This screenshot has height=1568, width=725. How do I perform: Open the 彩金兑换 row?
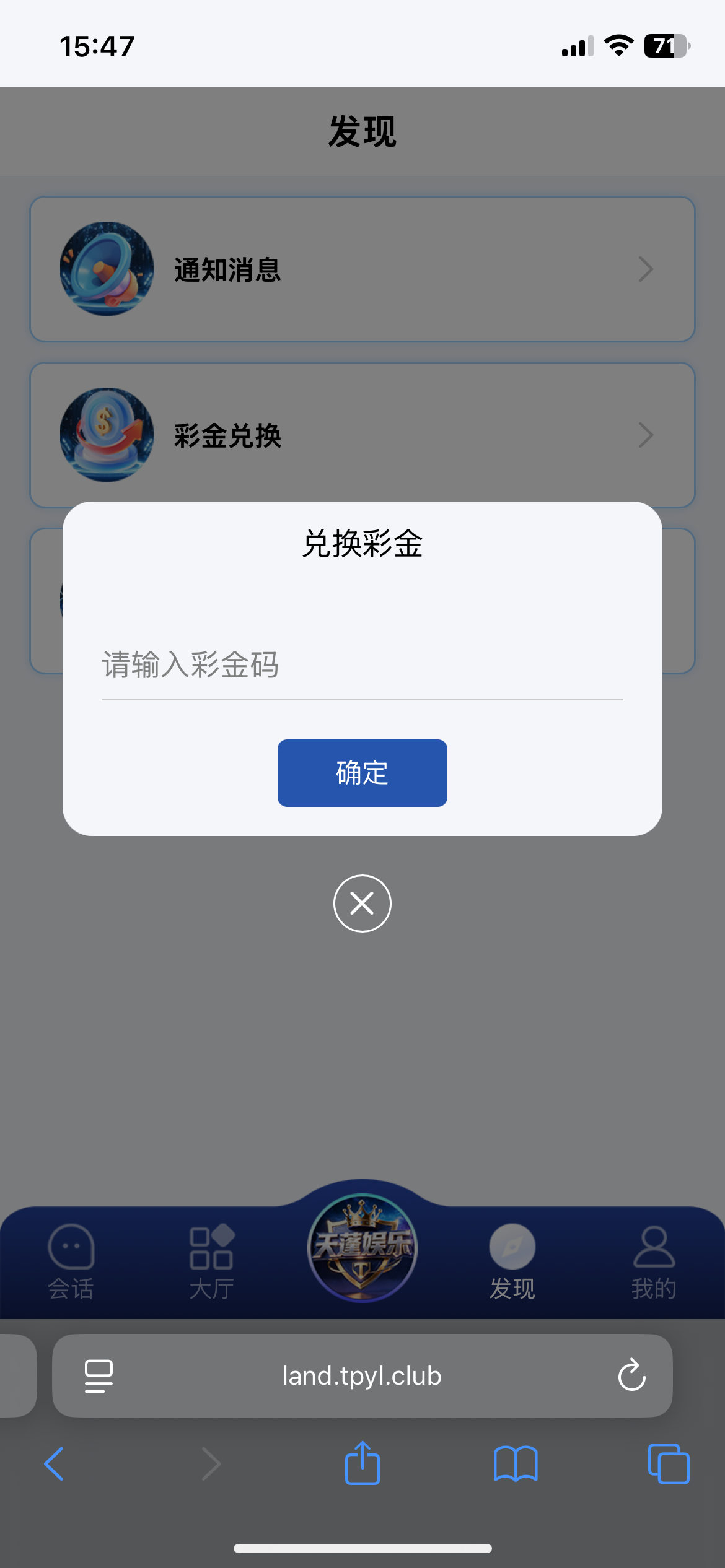coord(362,435)
